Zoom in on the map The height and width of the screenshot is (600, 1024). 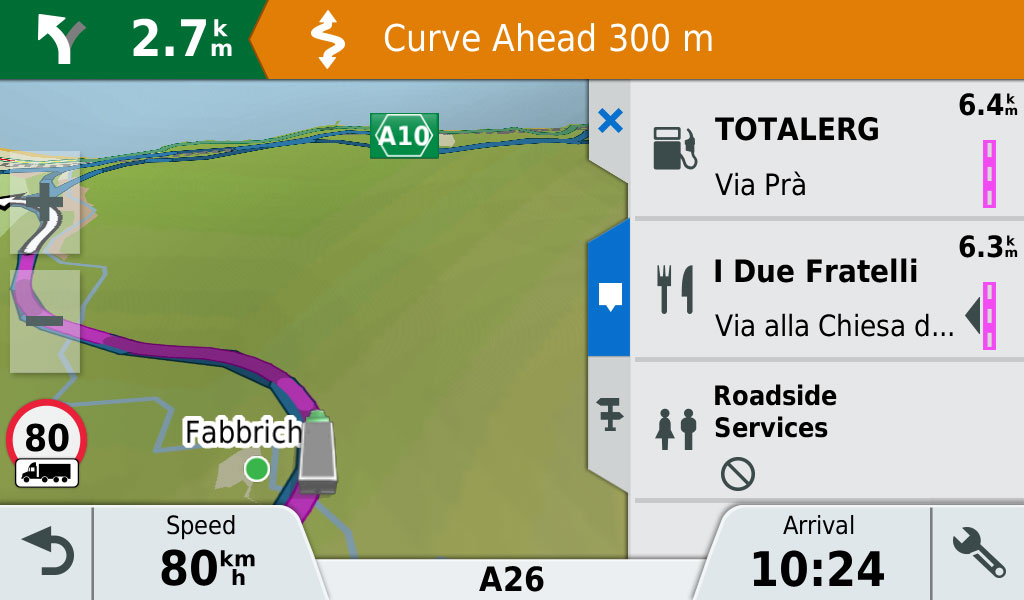pyautogui.click(x=45, y=203)
